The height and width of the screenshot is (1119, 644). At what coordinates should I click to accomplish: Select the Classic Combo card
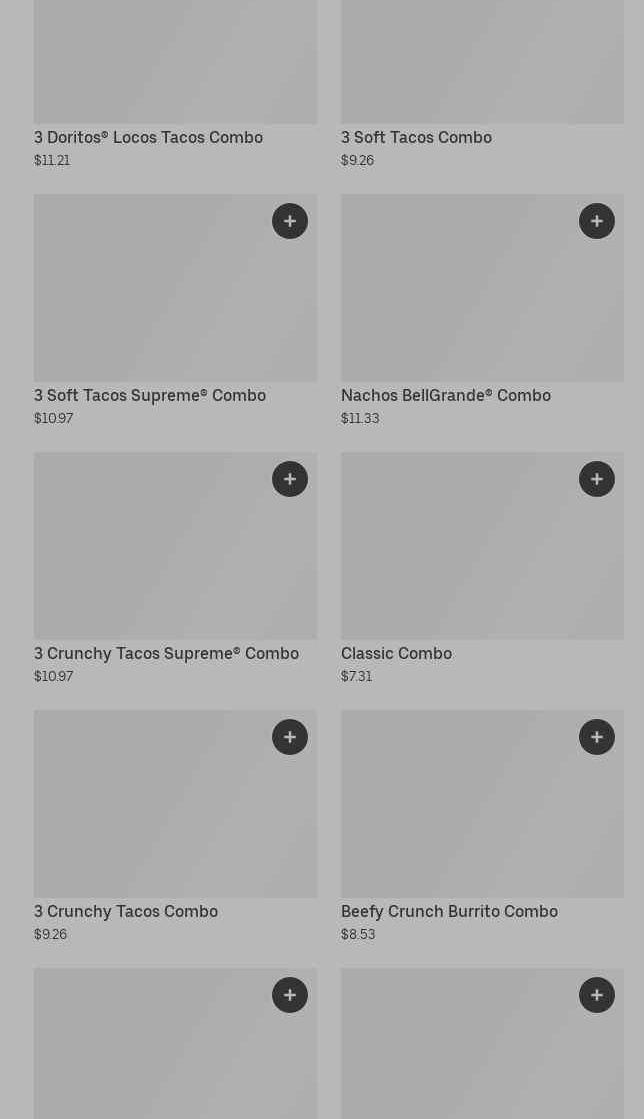click(x=396, y=653)
